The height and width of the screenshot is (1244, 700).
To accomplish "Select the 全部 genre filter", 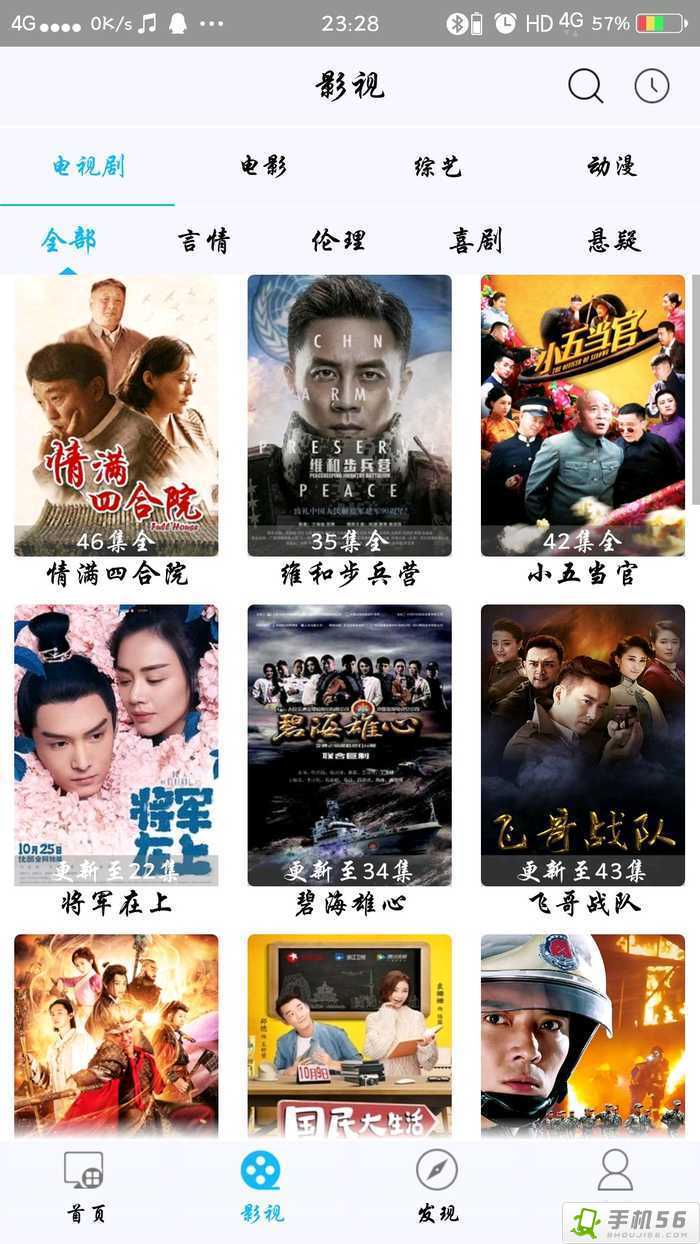I will [68, 240].
